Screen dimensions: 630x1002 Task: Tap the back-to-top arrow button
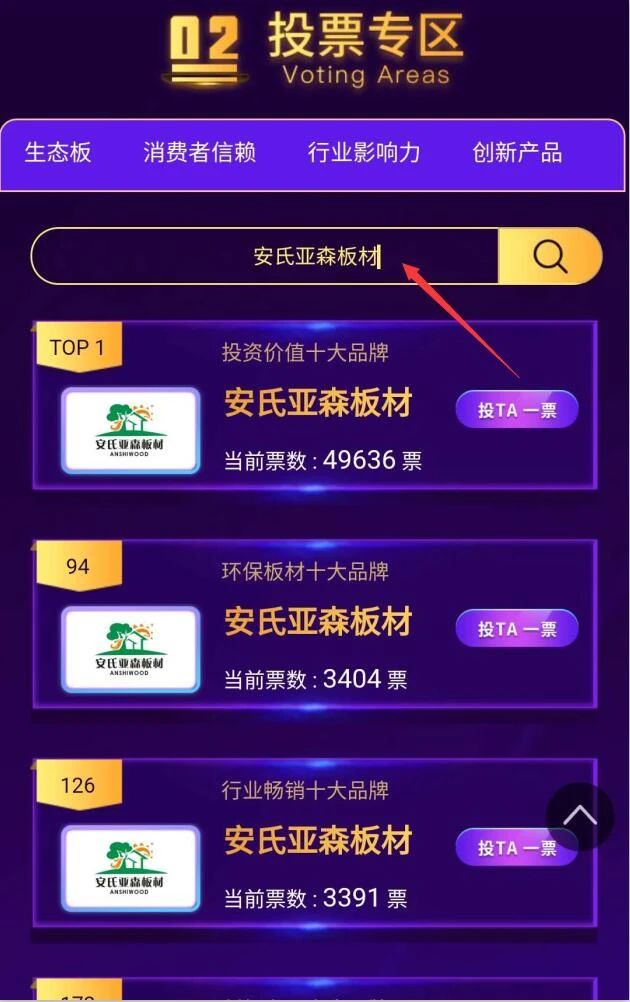(x=580, y=816)
